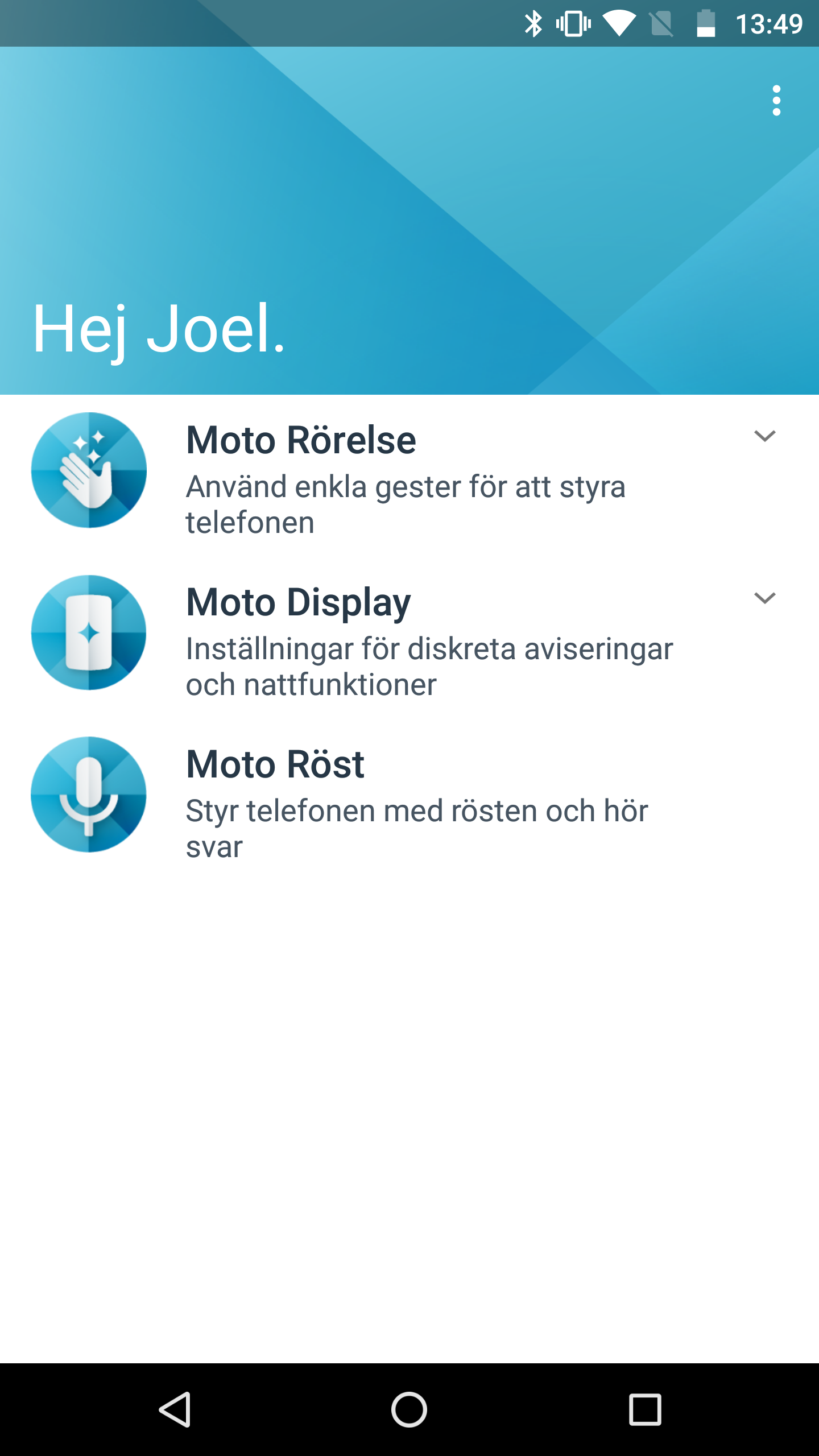Show recent apps
The width and height of the screenshot is (819, 1456).
[645, 1409]
